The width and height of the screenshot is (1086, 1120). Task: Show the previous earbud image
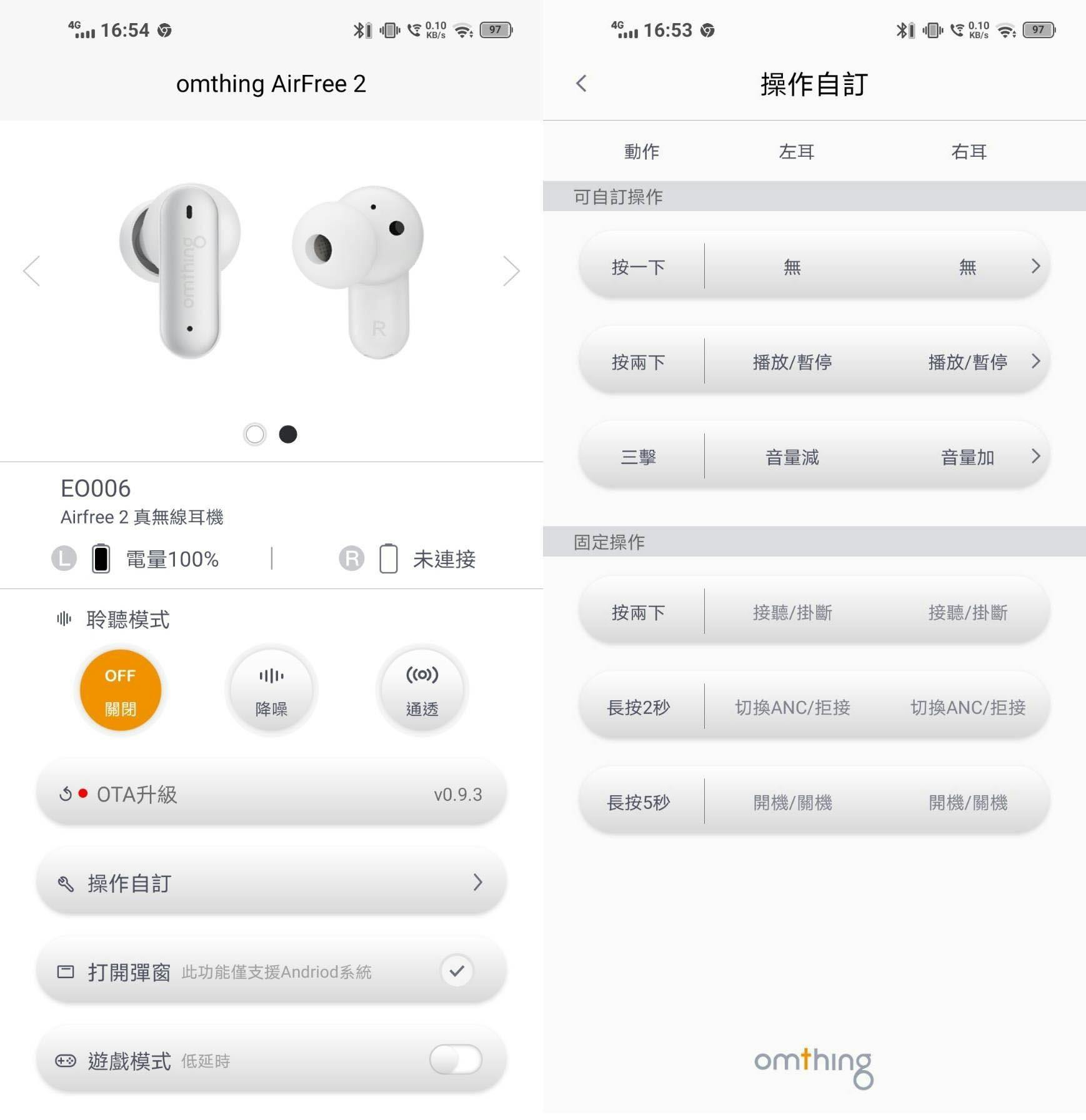[32, 271]
